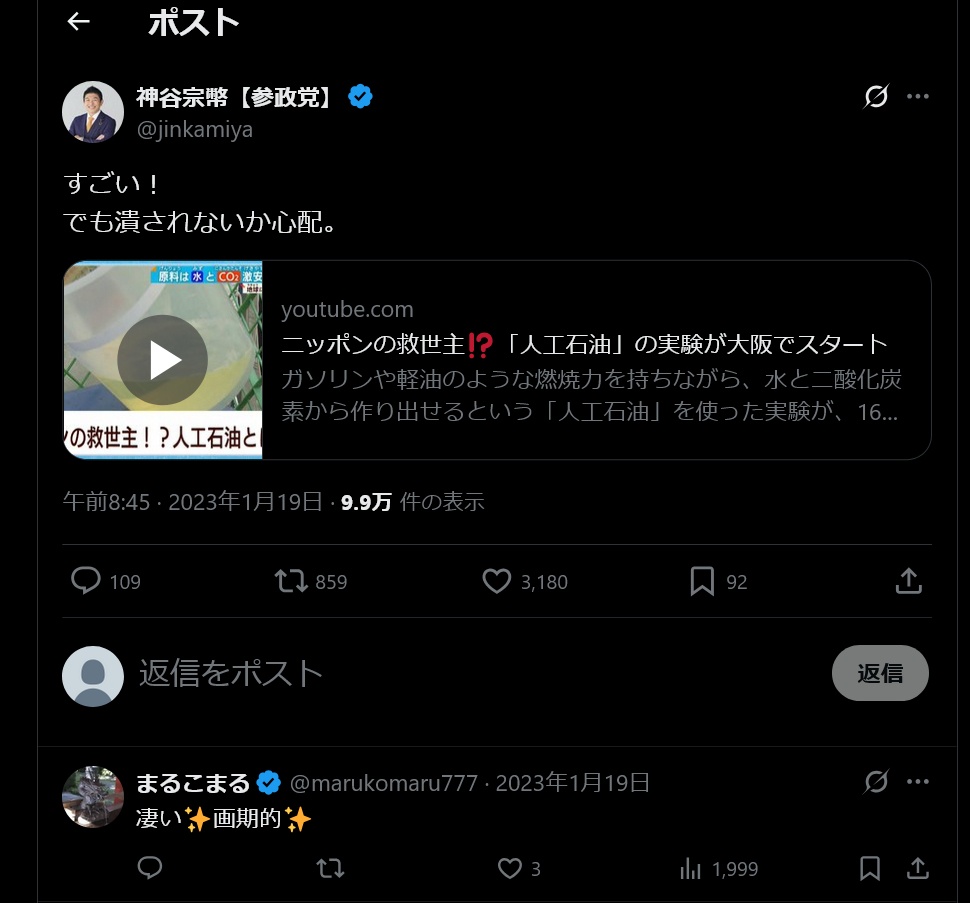Open the Grok icon on 神谷宗幣's post
The width and height of the screenshot is (970, 903).
(876, 97)
